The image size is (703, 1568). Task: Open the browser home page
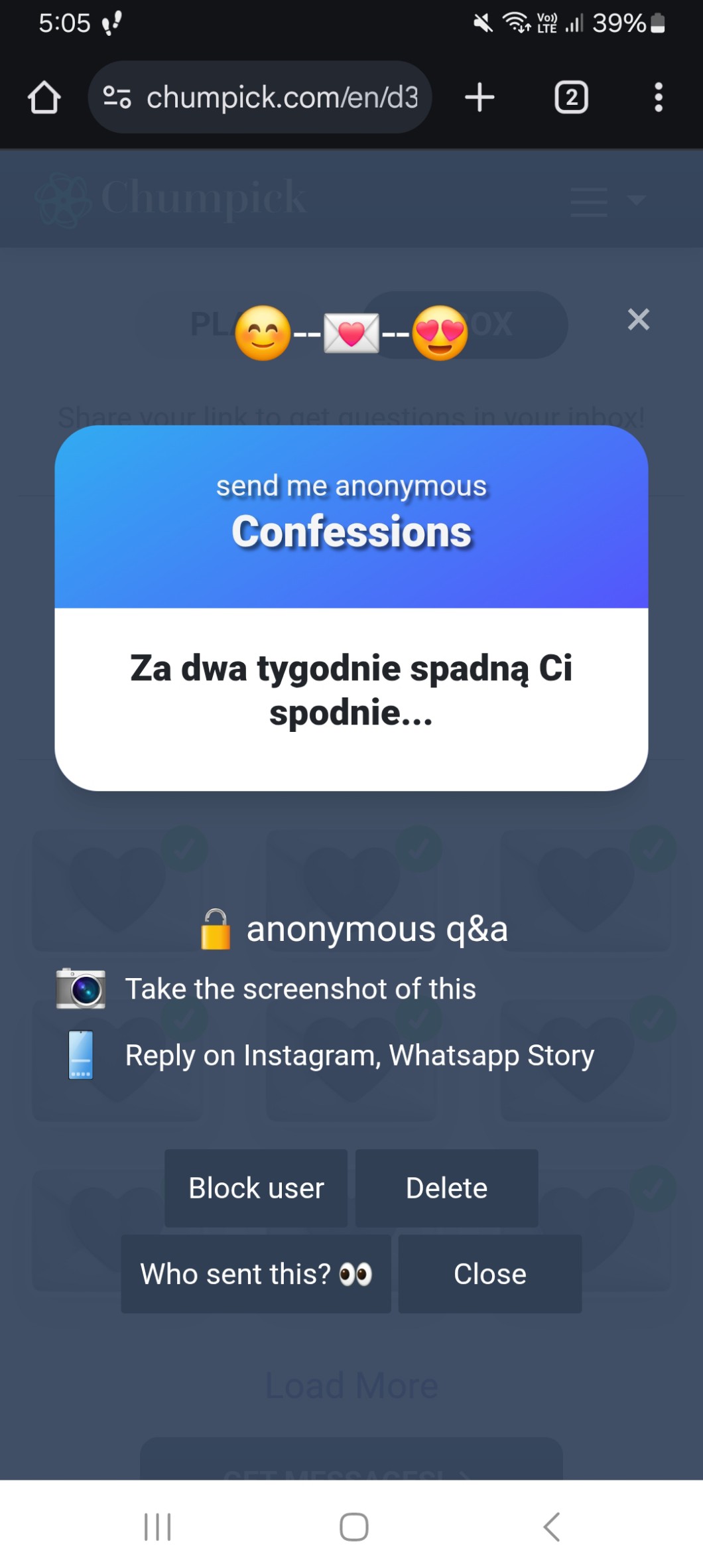coord(44,98)
